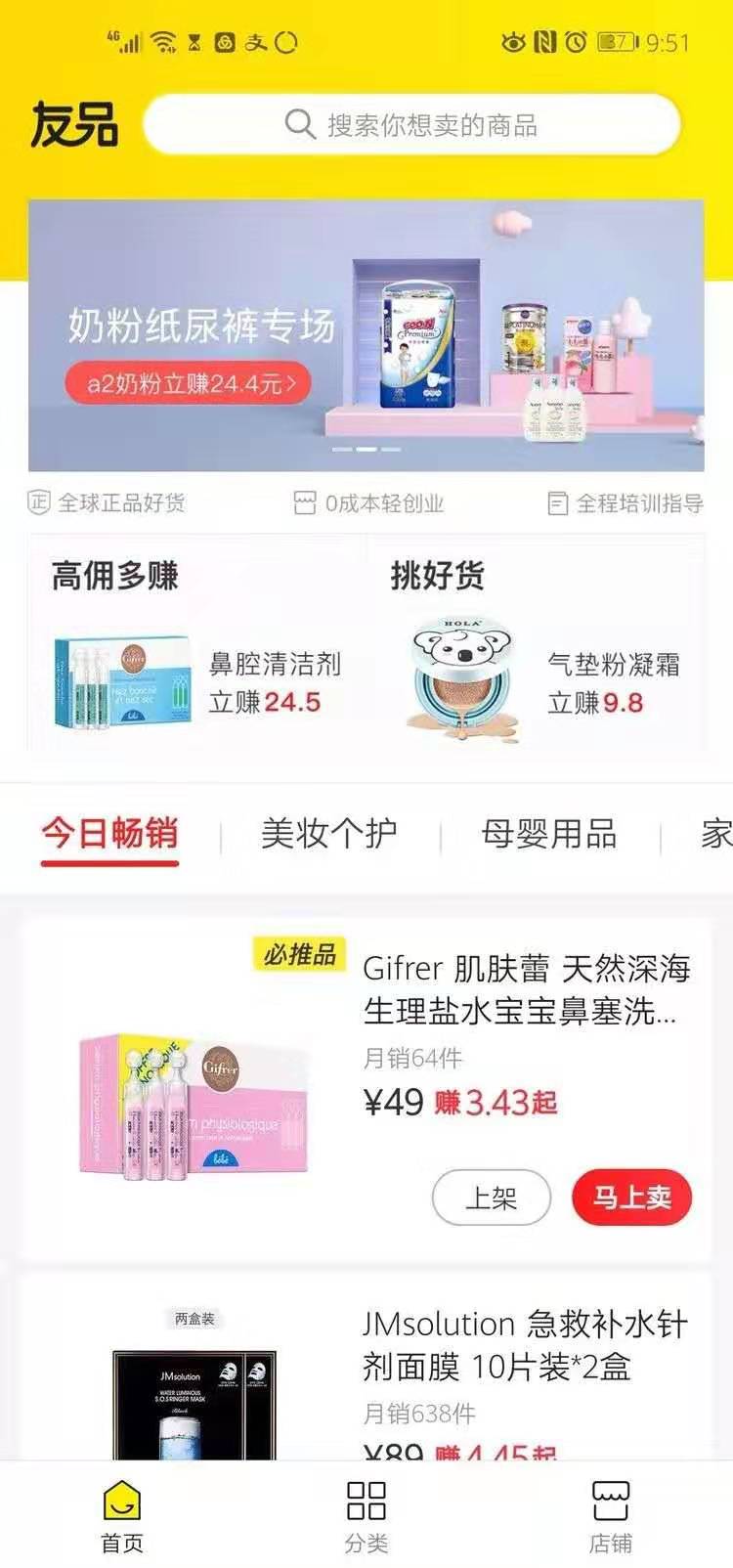The width and height of the screenshot is (733, 1568).
Task: Tap 上架 on the Gifrer product
Action: (x=491, y=1198)
